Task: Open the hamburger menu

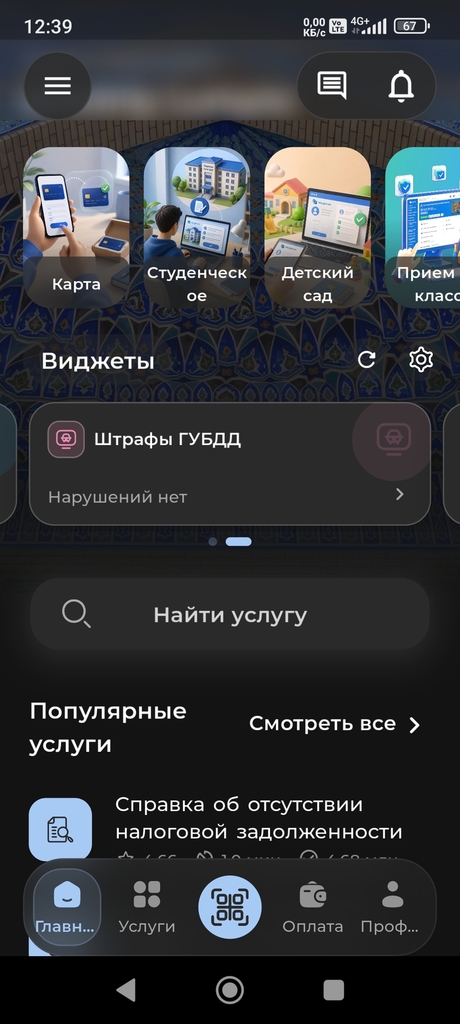Action: (x=58, y=86)
